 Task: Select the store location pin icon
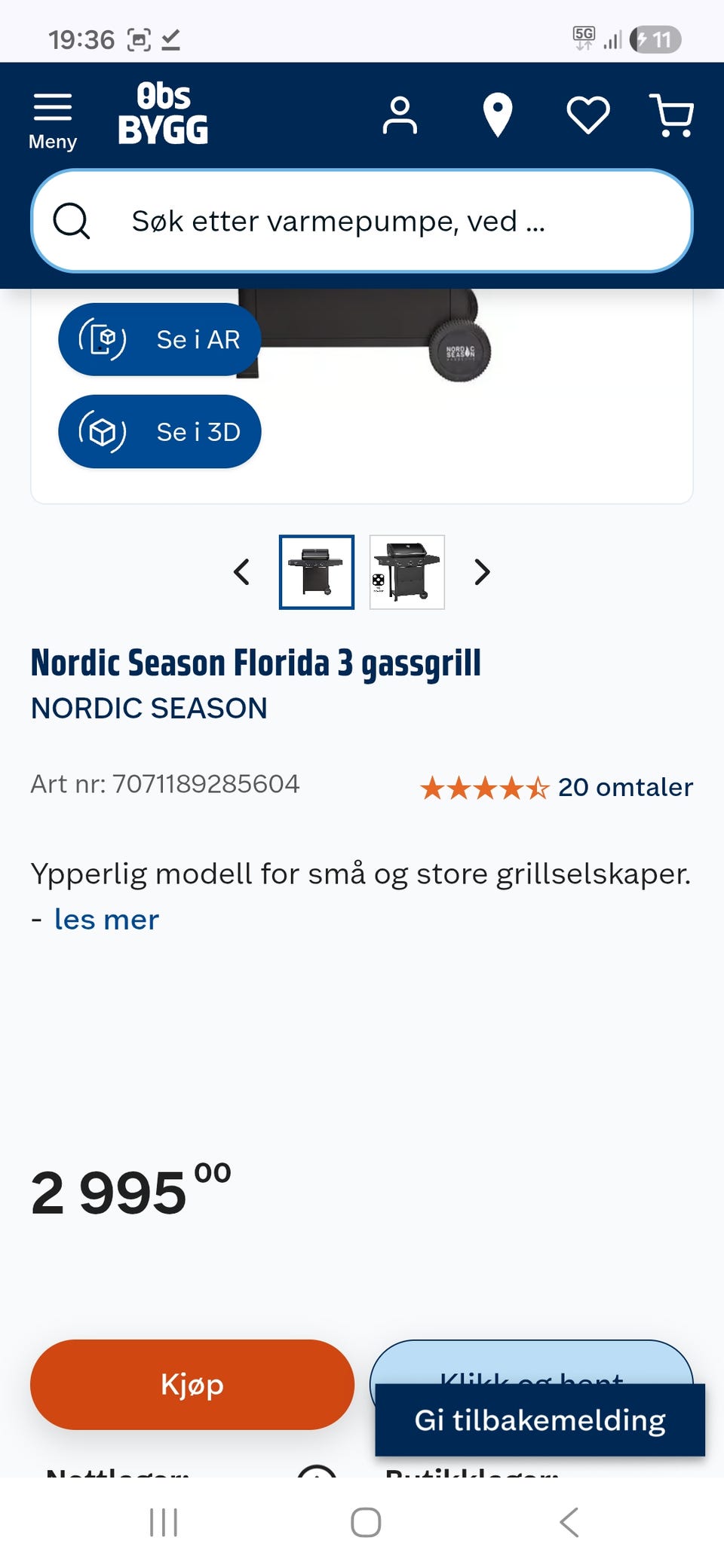499,115
